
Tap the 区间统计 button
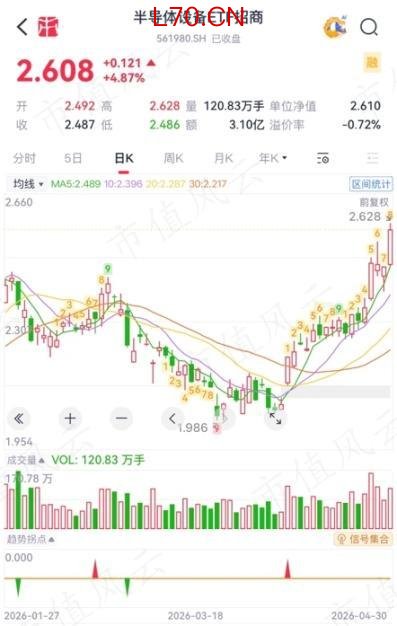click(x=371, y=184)
